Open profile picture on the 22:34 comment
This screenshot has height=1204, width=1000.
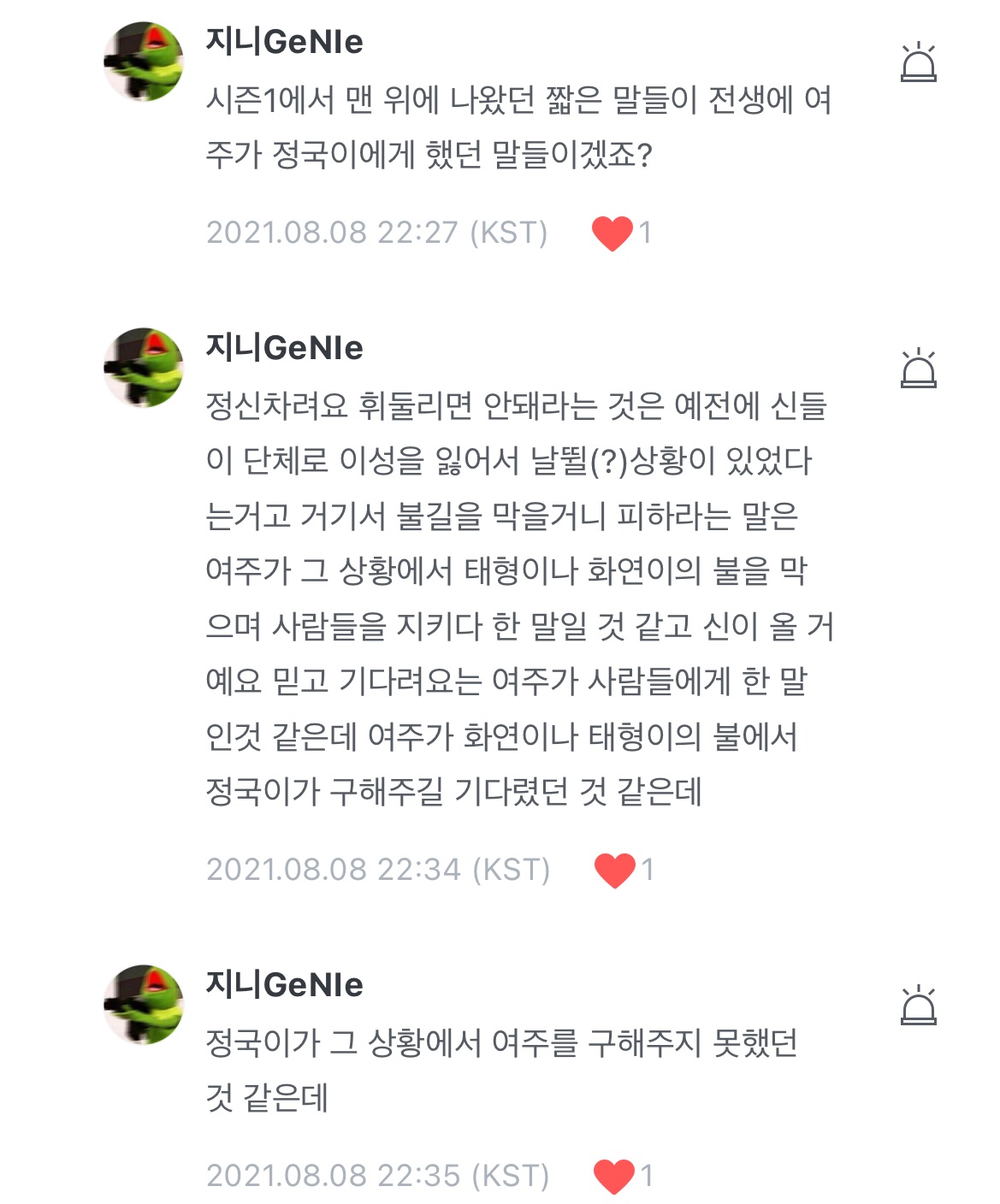click(x=144, y=368)
